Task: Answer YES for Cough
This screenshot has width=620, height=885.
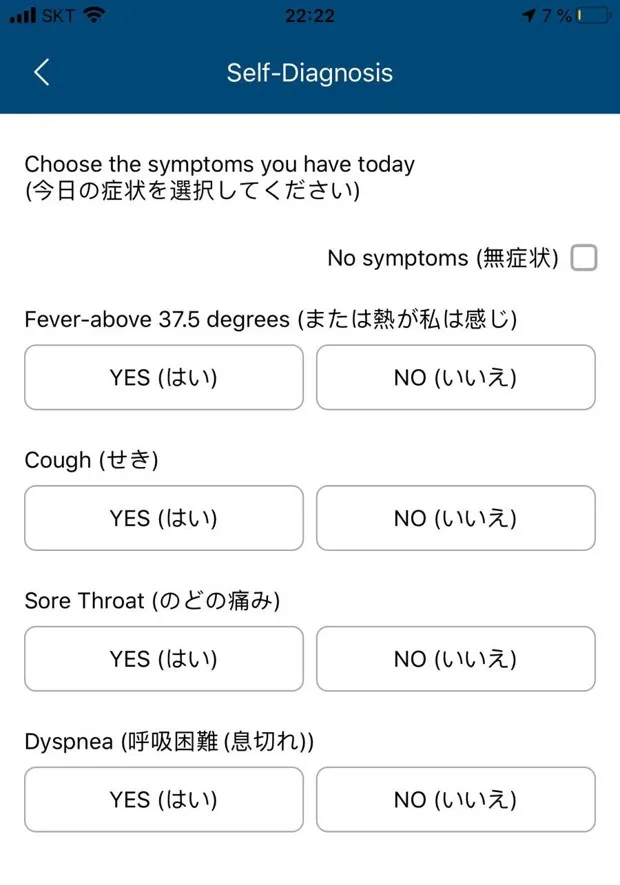Action: (x=164, y=518)
